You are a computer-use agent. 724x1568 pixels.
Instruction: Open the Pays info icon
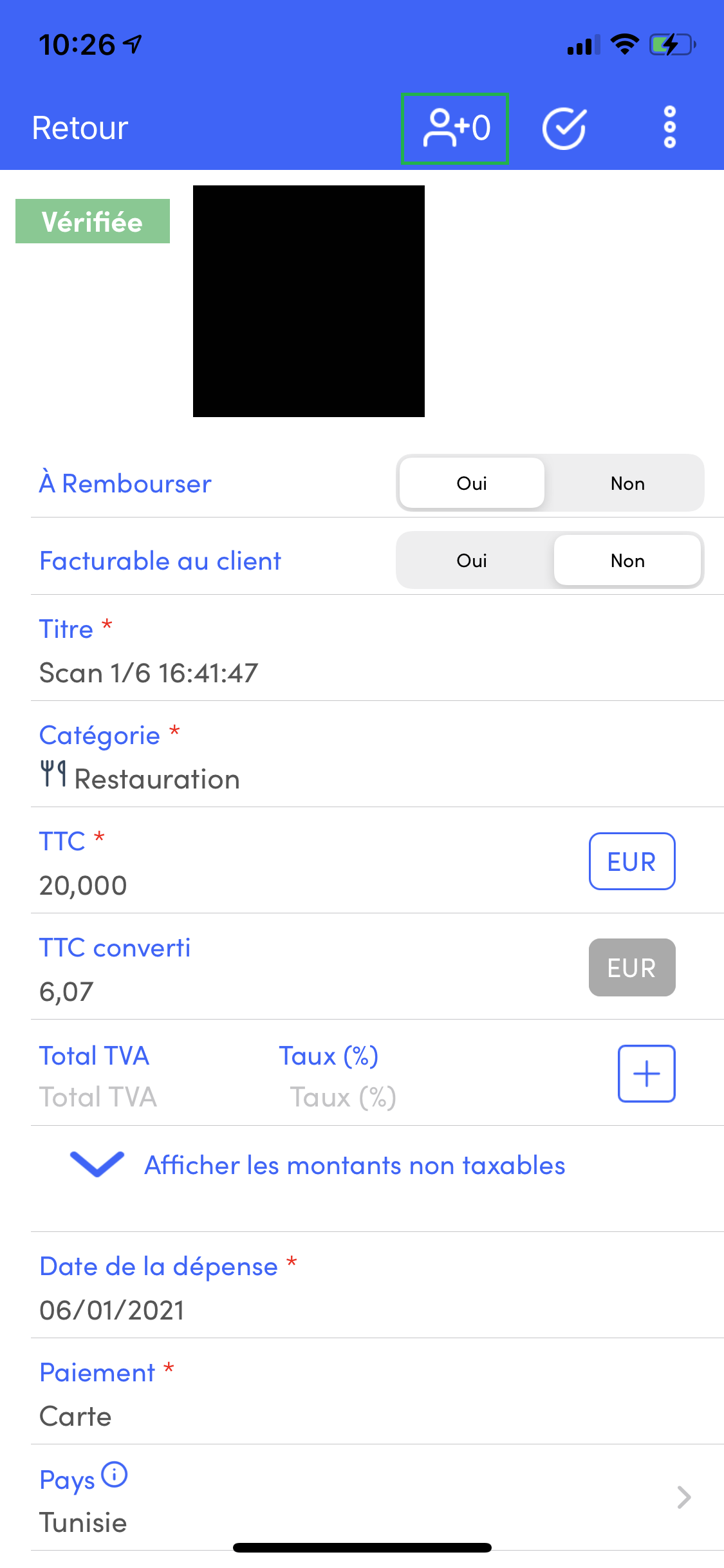(x=115, y=1474)
